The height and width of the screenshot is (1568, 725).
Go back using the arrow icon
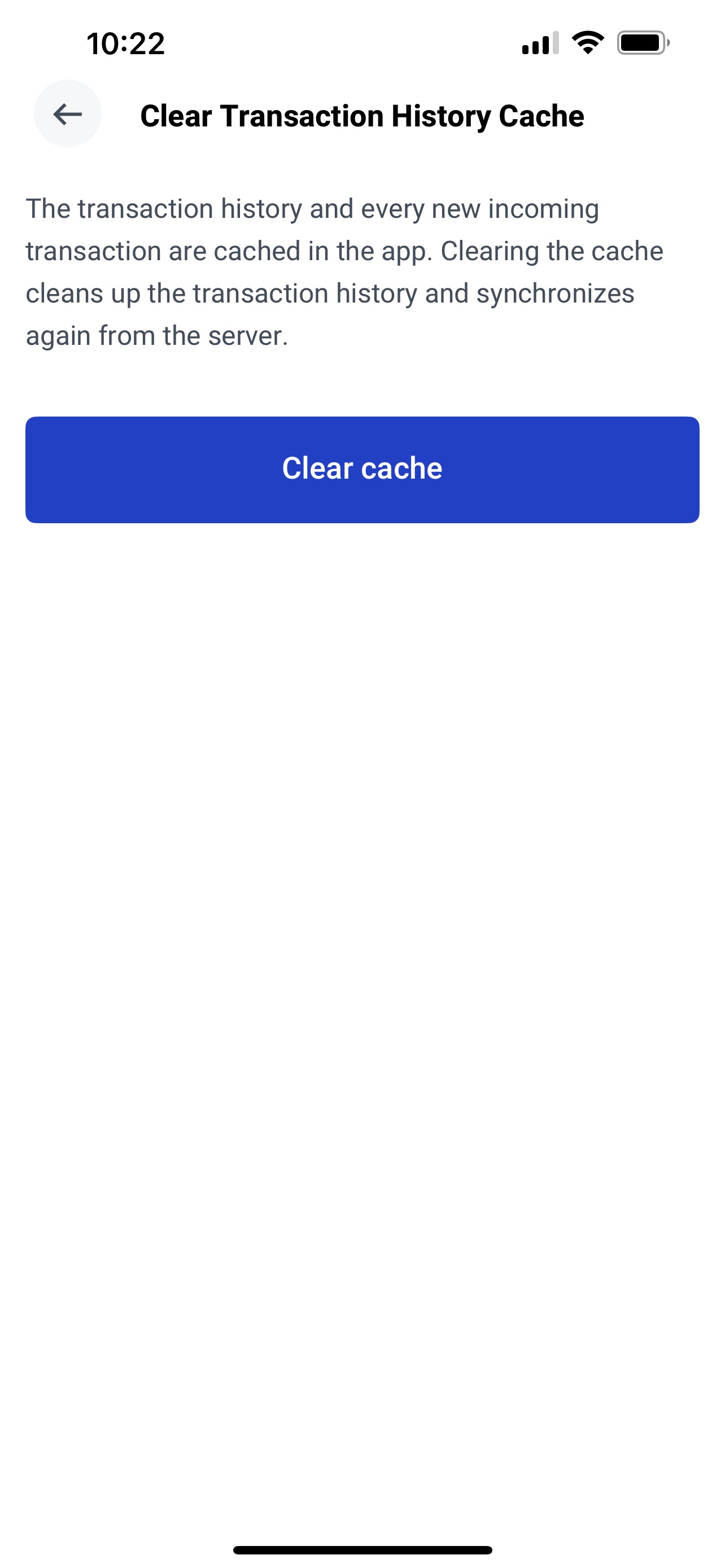pos(68,114)
